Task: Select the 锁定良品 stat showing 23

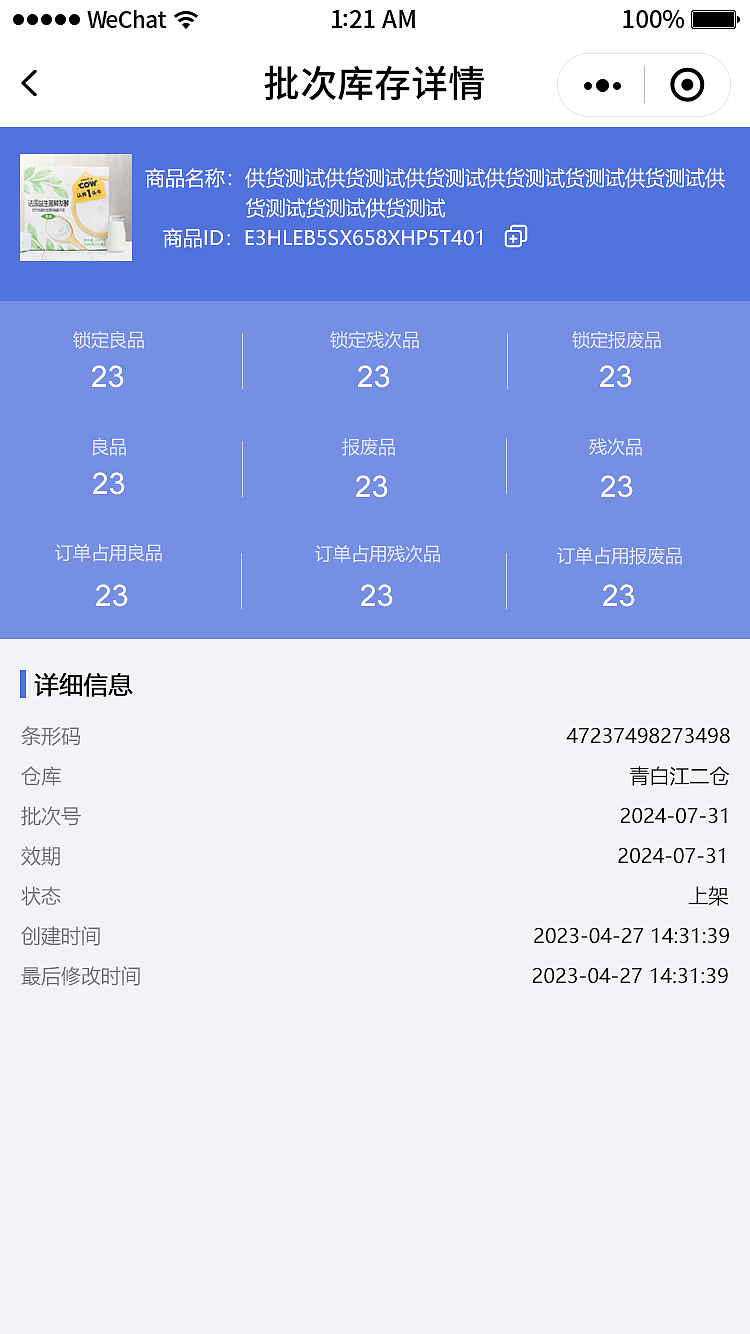Action: pyautogui.click(x=108, y=360)
